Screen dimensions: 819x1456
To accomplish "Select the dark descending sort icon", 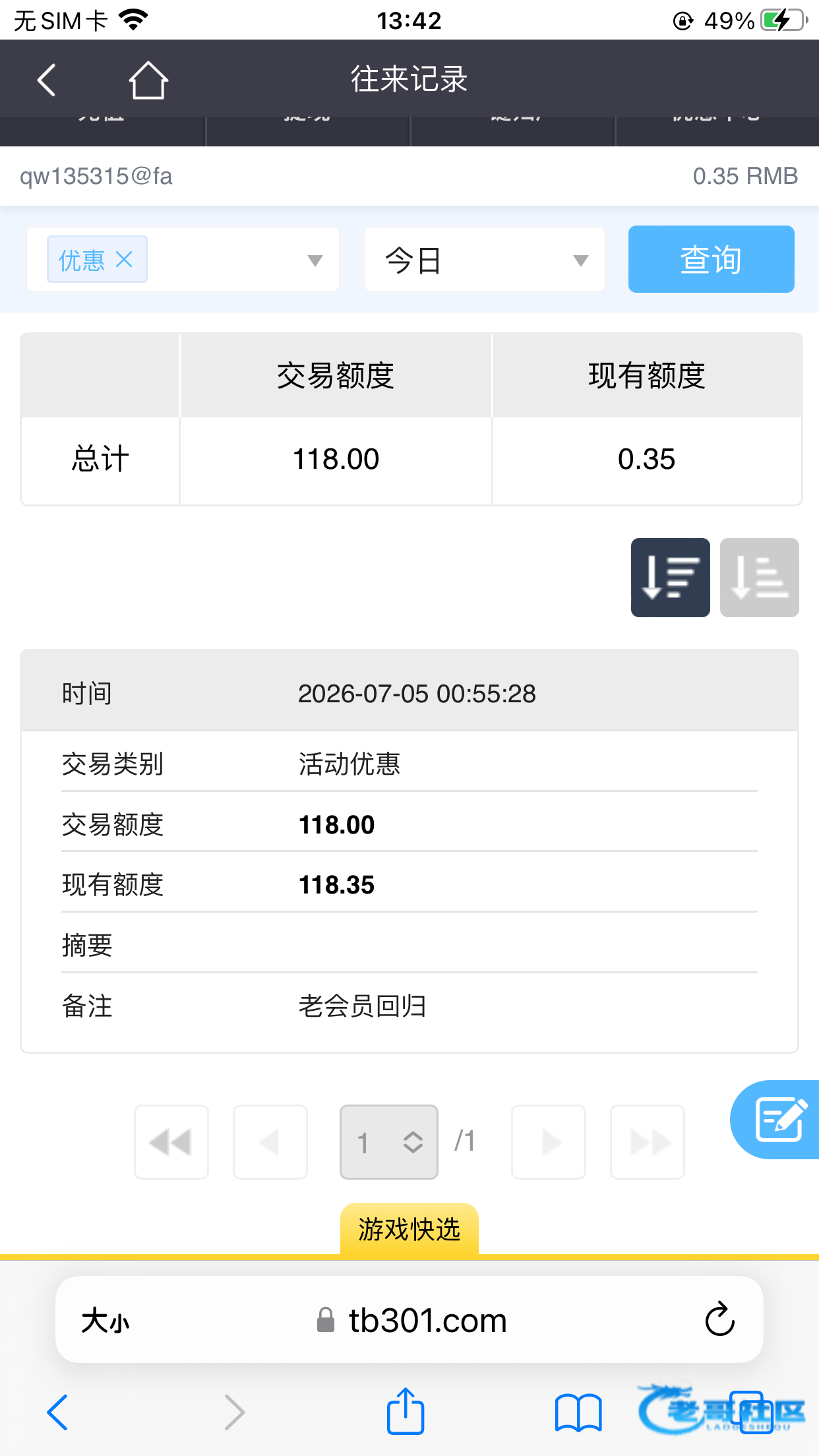I will [x=670, y=578].
